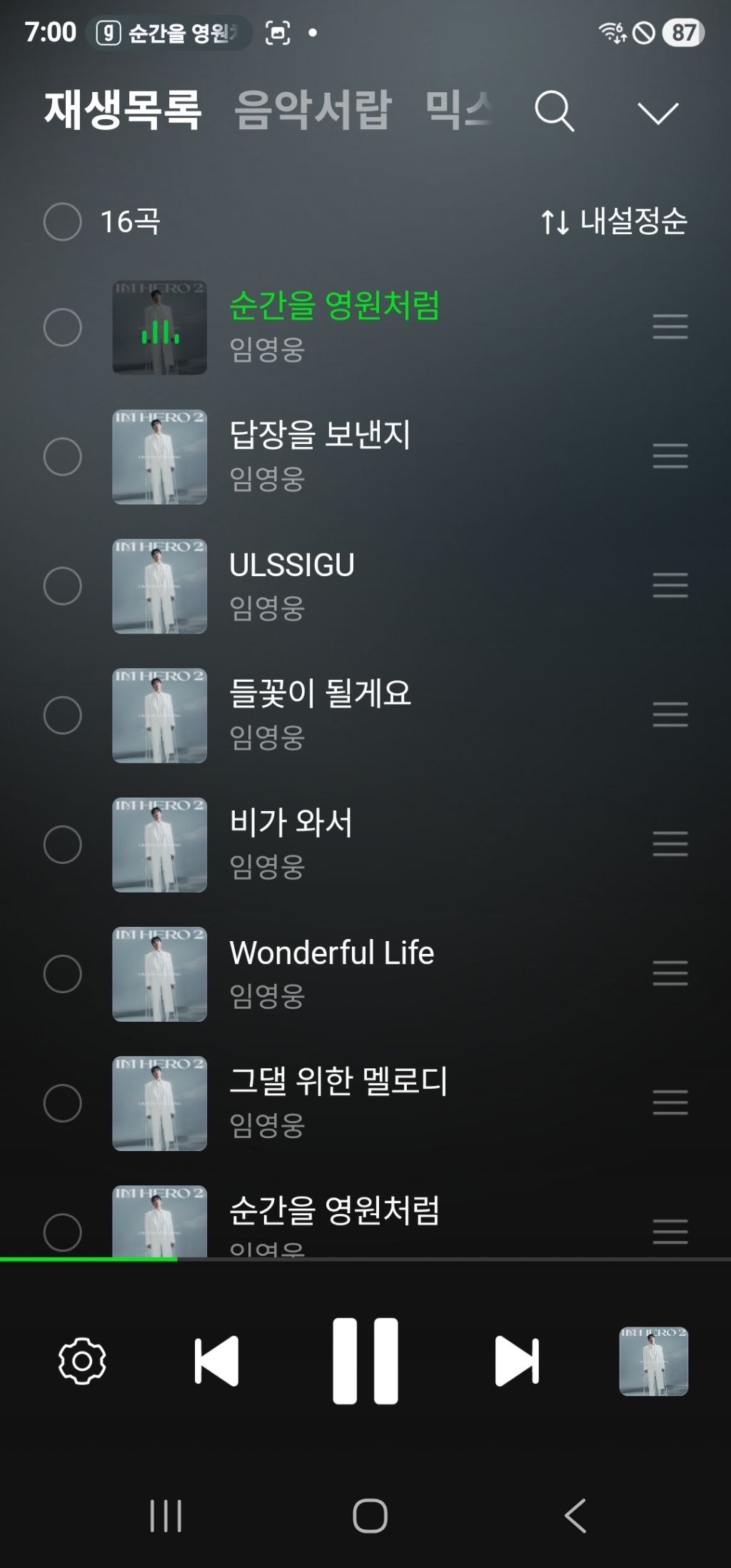731x1568 pixels.
Task: Switch to the 믹스 tab
Action: click(x=458, y=111)
